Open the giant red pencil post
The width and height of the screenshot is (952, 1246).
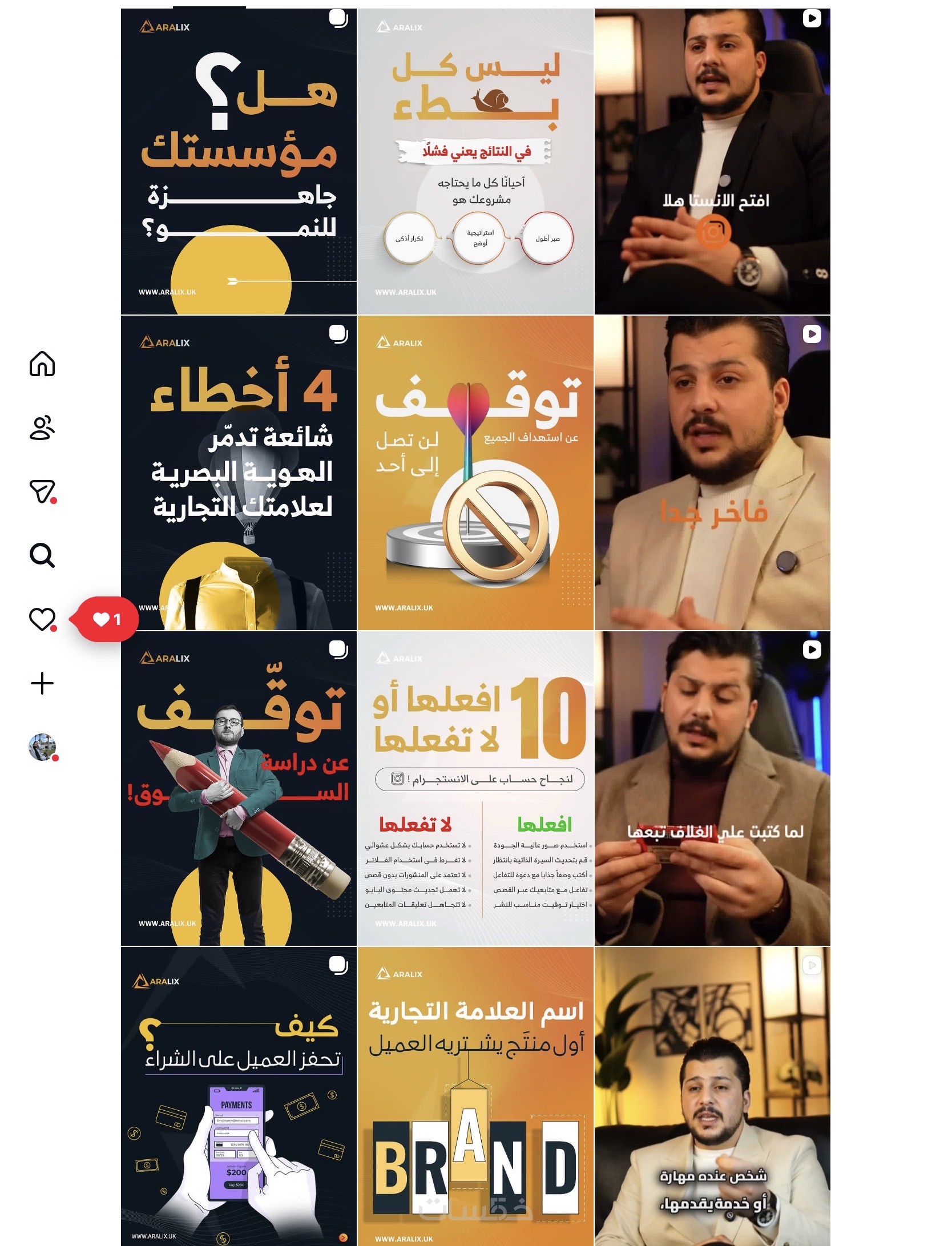pyautogui.click(x=239, y=788)
